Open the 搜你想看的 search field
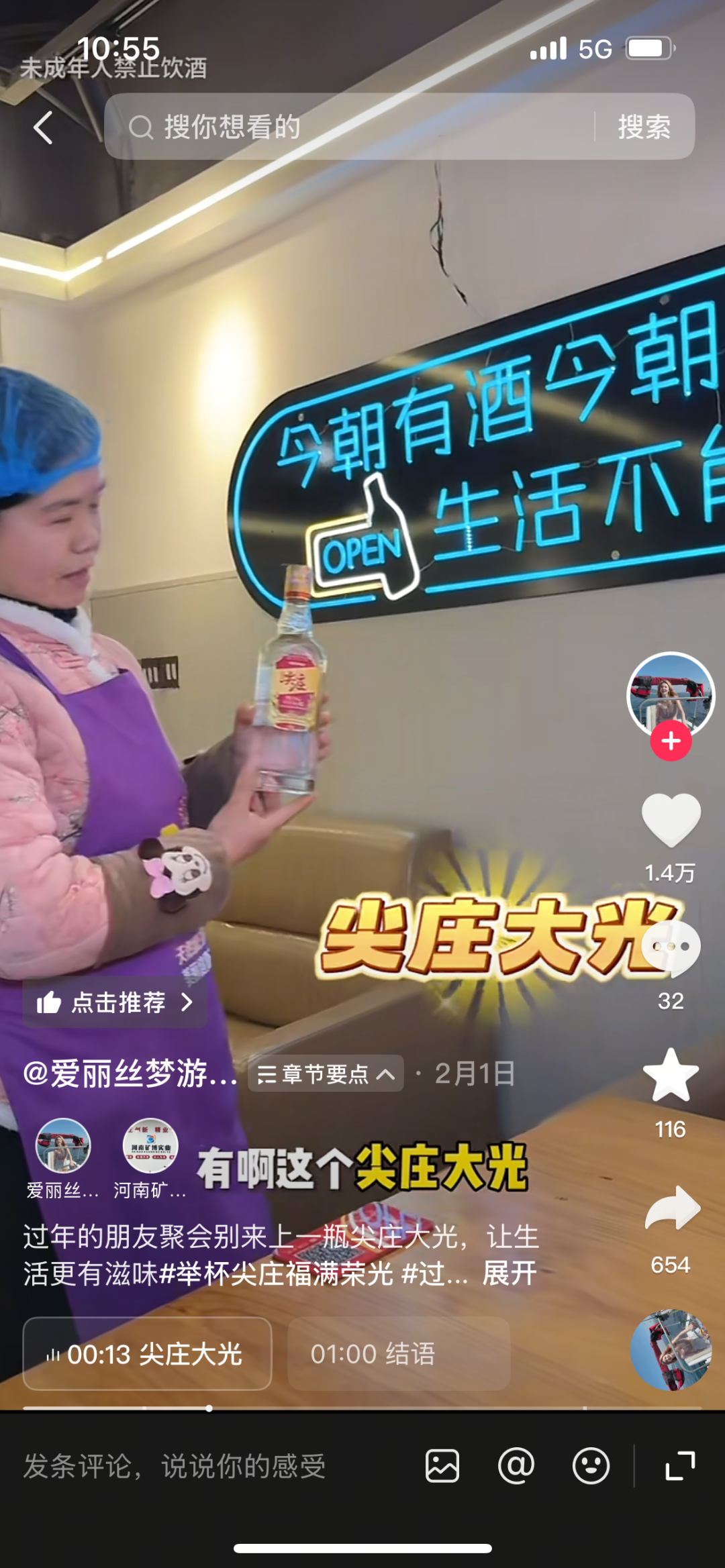725x1568 pixels. (349, 127)
